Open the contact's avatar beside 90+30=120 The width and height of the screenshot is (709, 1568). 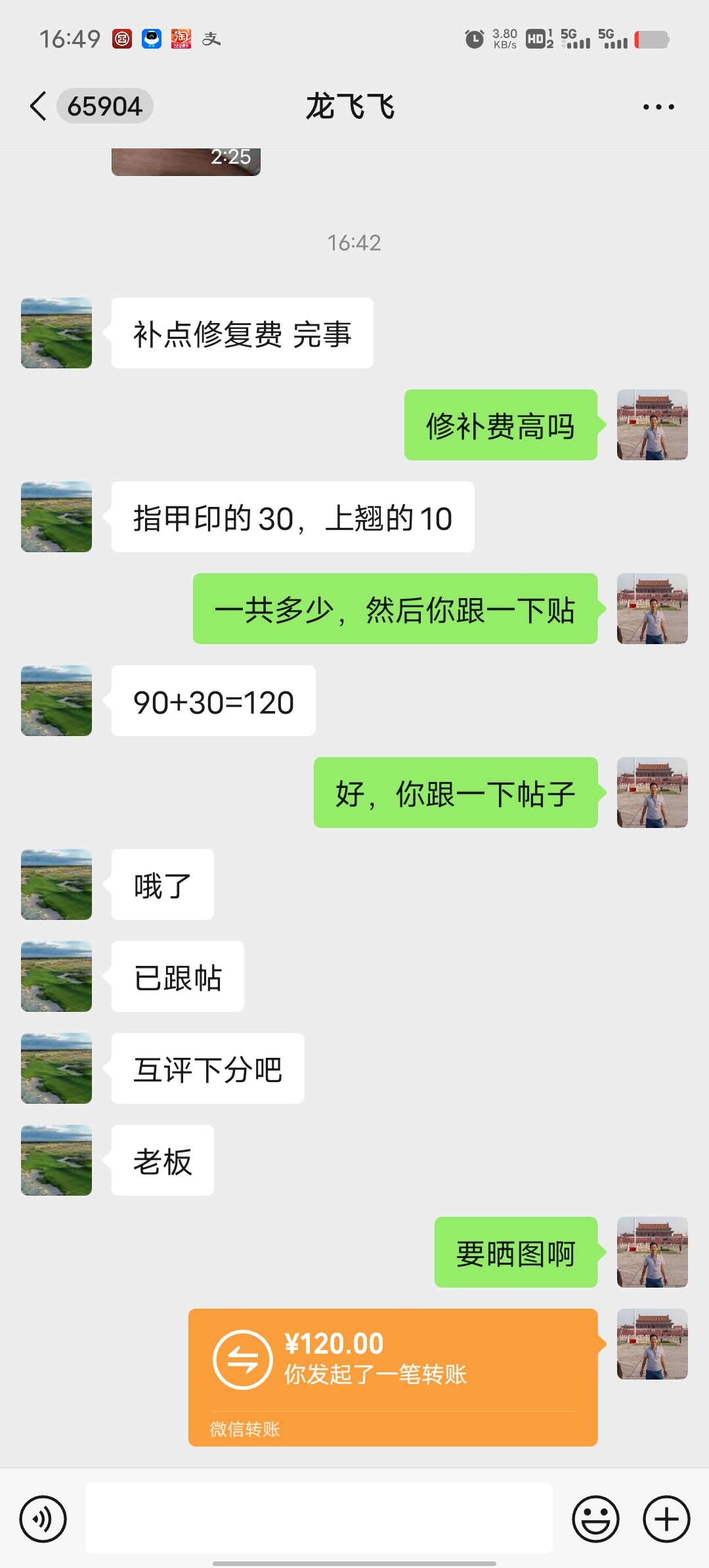click(x=56, y=701)
